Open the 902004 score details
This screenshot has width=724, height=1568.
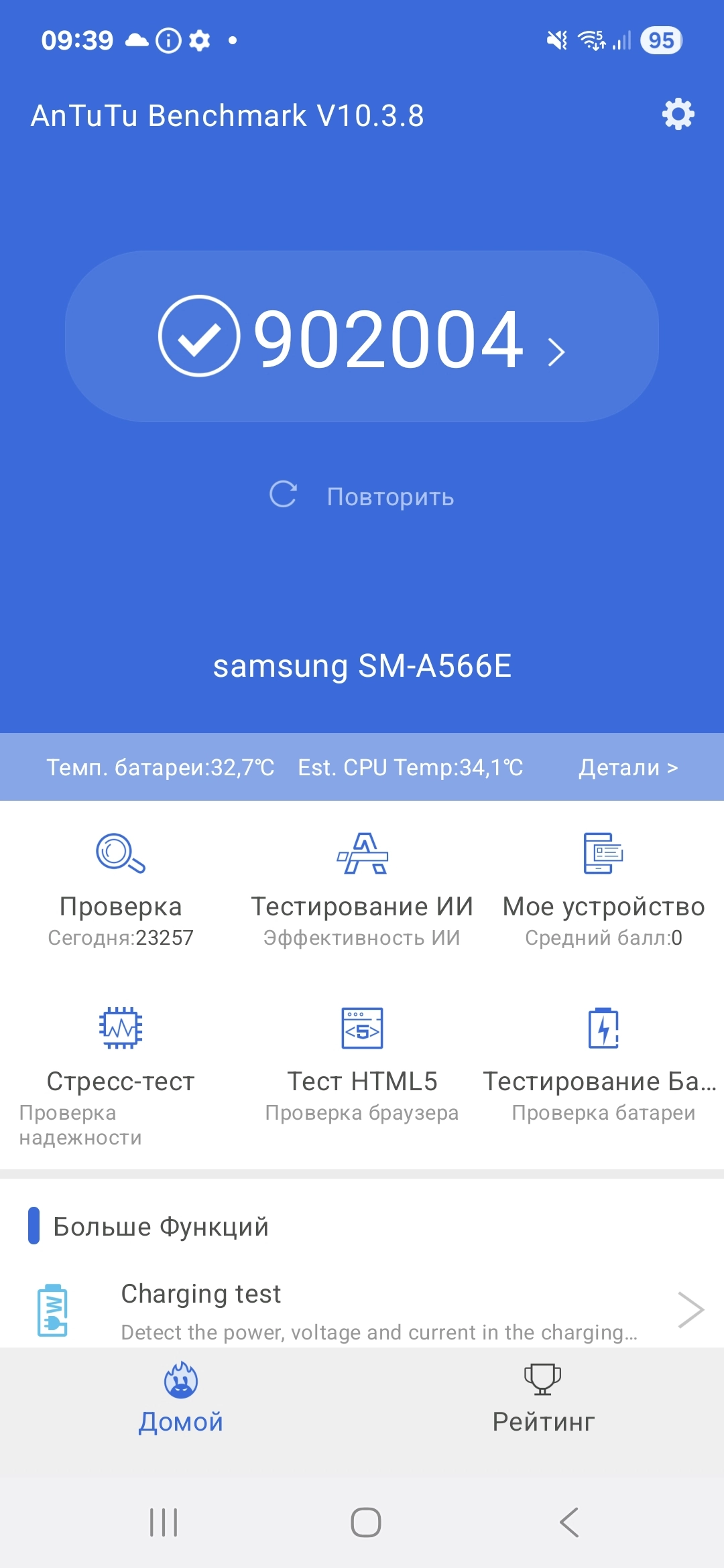(362, 336)
